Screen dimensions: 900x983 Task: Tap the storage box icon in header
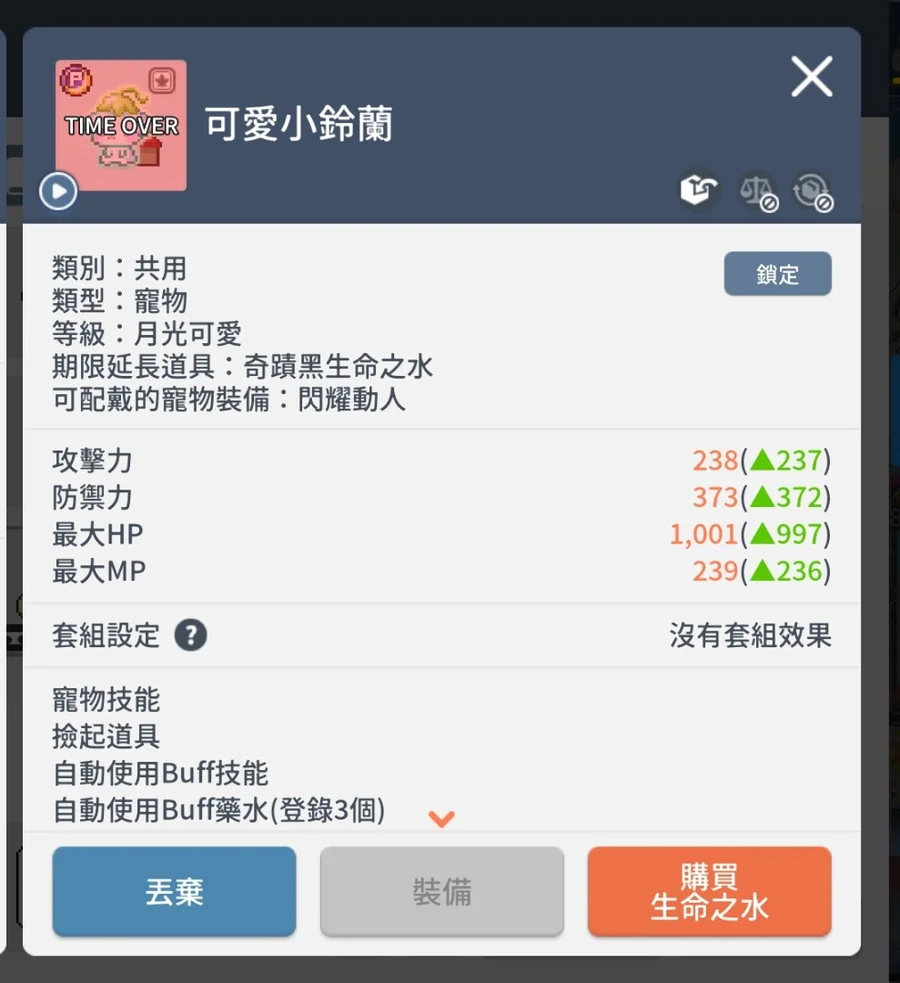[699, 190]
